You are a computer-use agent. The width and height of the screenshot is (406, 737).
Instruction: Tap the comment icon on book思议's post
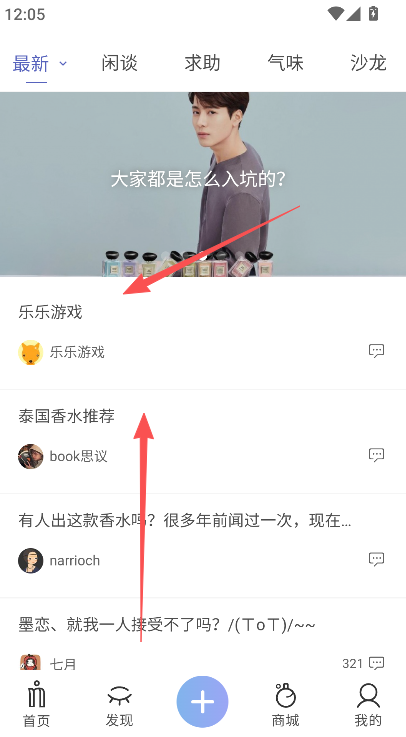tap(376, 455)
